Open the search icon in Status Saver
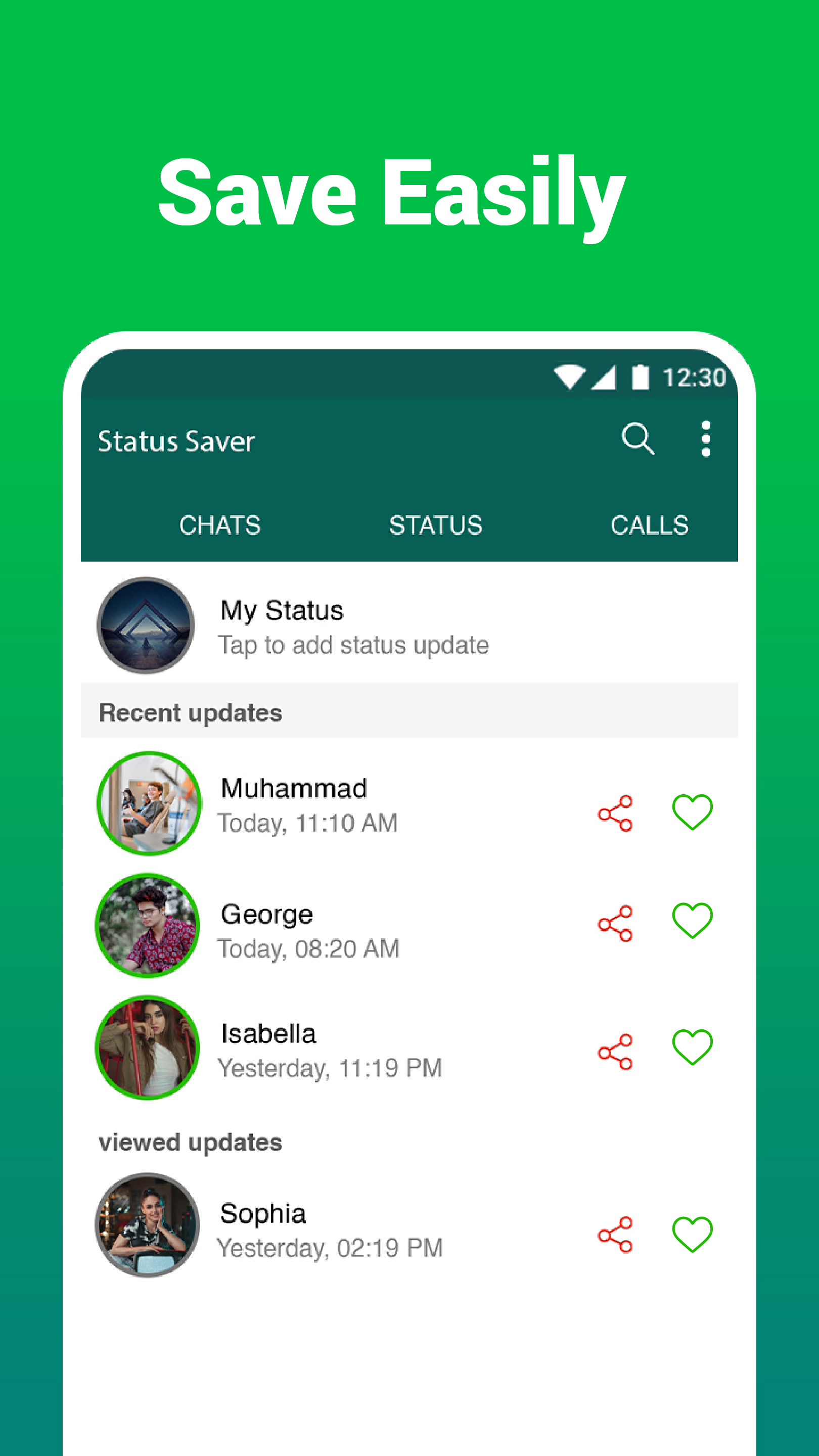The image size is (819, 1456). coord(638,441)
